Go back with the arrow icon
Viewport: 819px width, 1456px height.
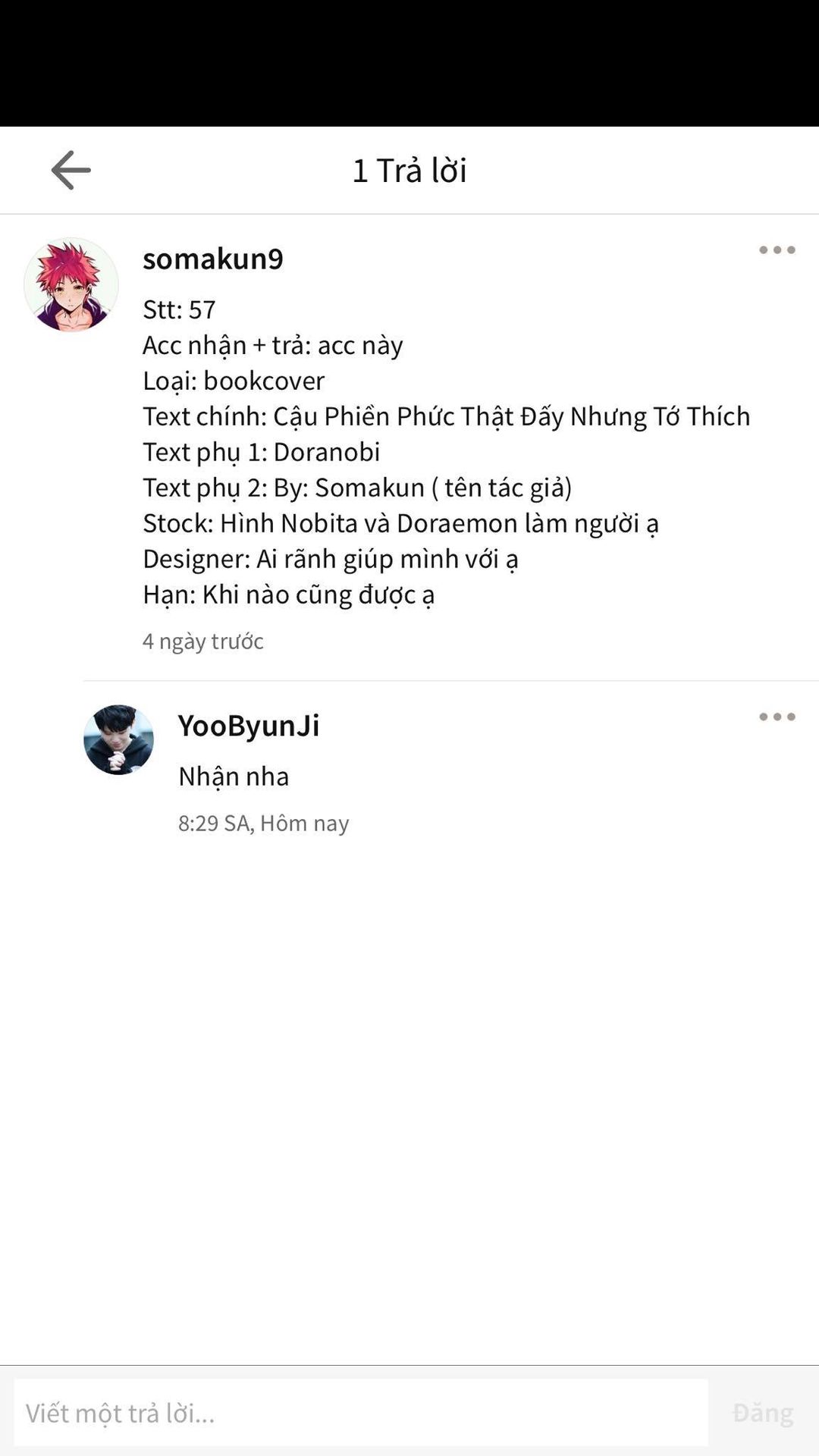[71, 170]
